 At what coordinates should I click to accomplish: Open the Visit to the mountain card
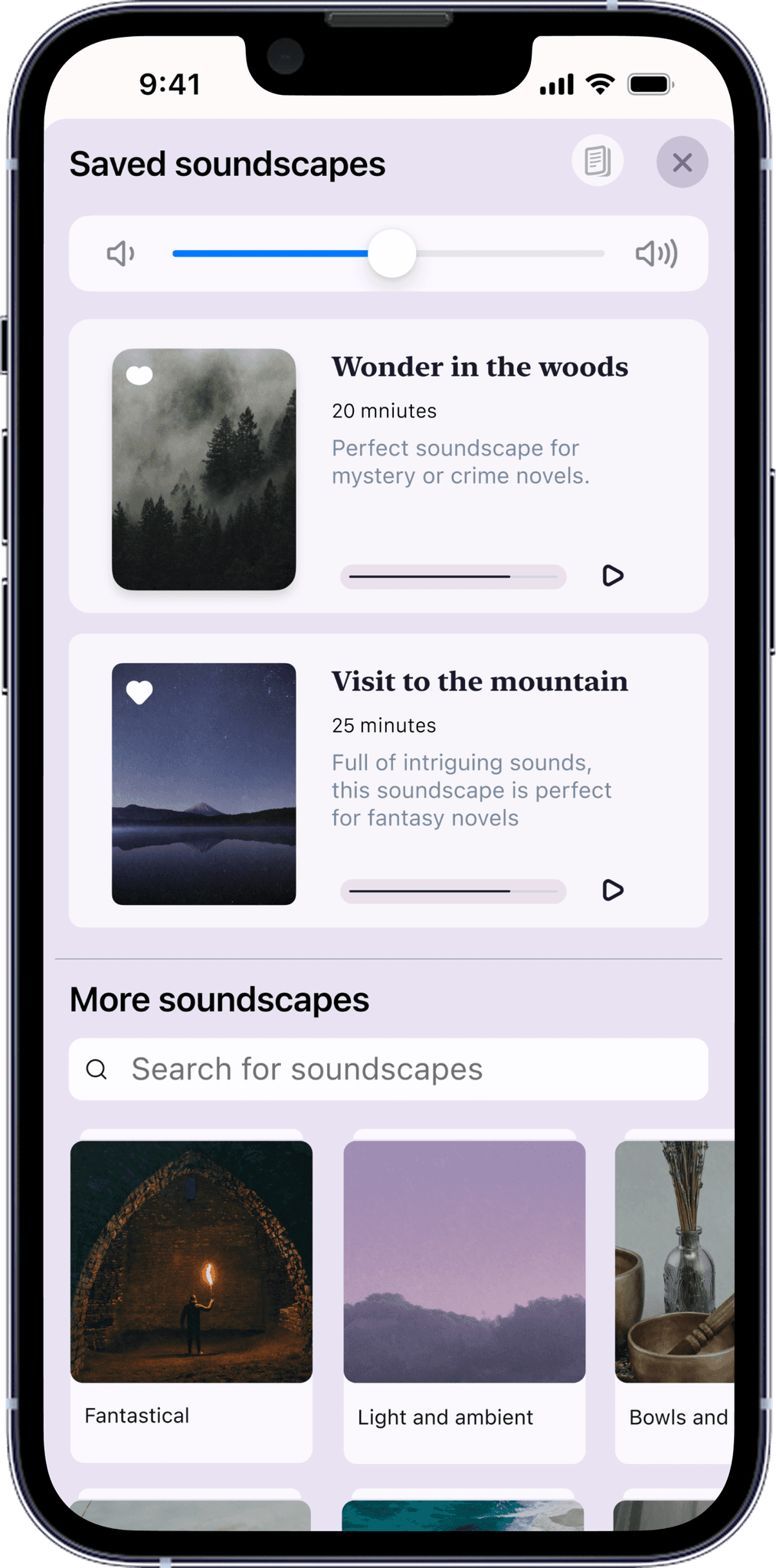[x=388, y=781]
